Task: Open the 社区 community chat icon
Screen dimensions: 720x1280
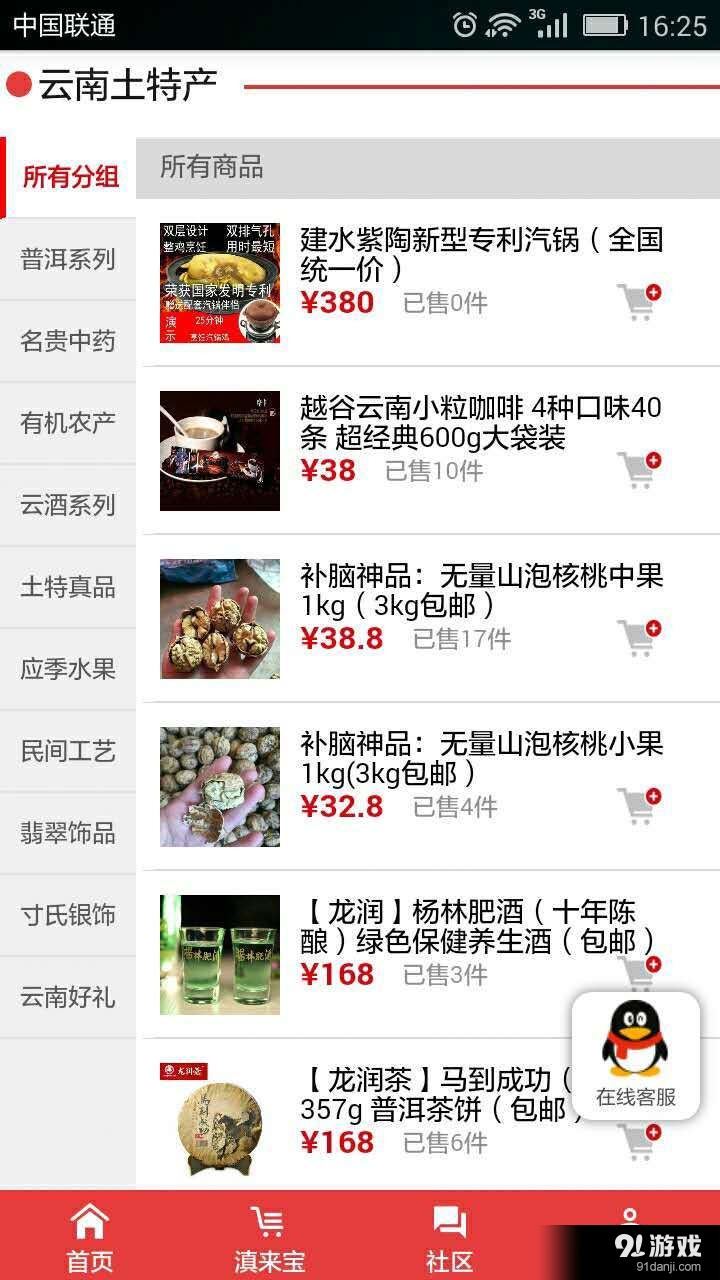Action: [448, 1222]
